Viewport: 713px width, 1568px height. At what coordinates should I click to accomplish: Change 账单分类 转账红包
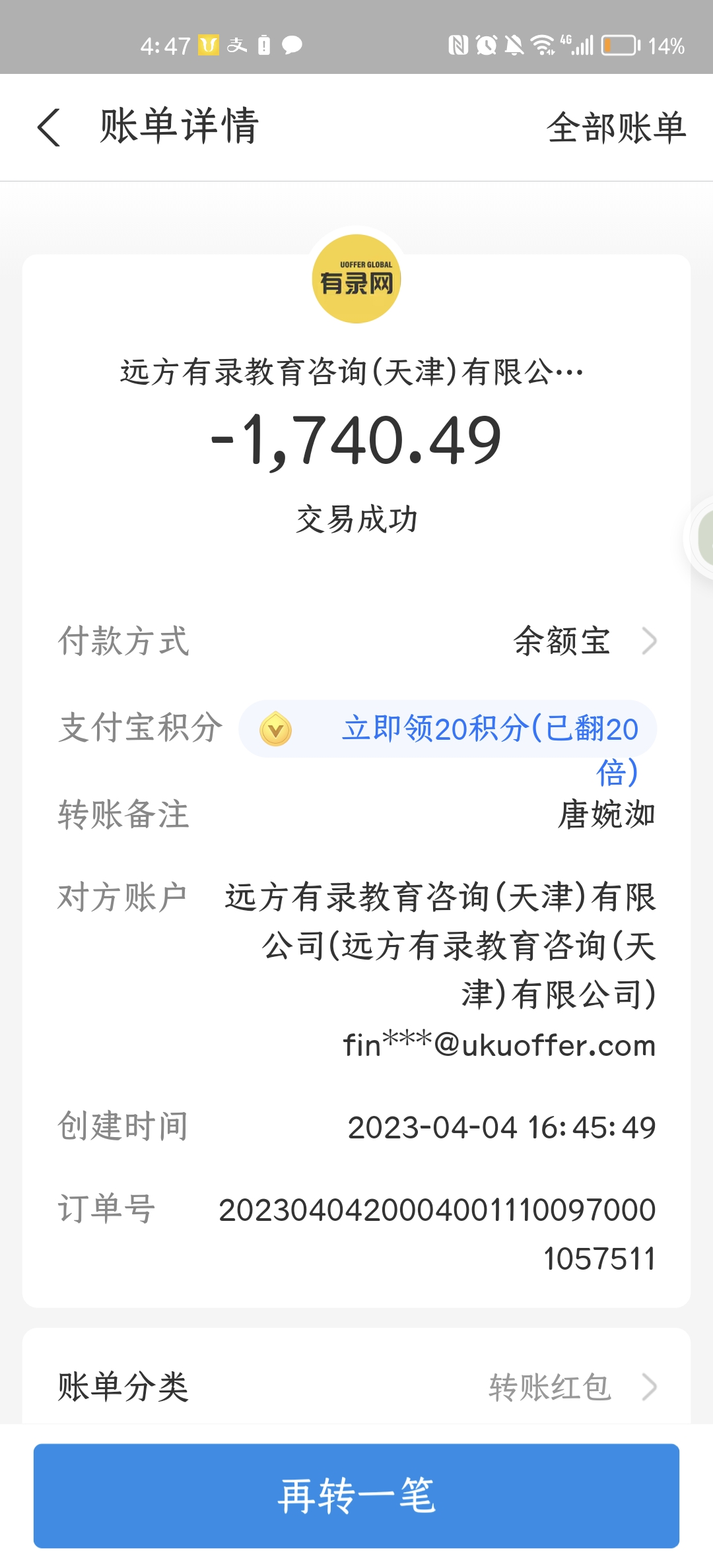(x=570, y=1387)
